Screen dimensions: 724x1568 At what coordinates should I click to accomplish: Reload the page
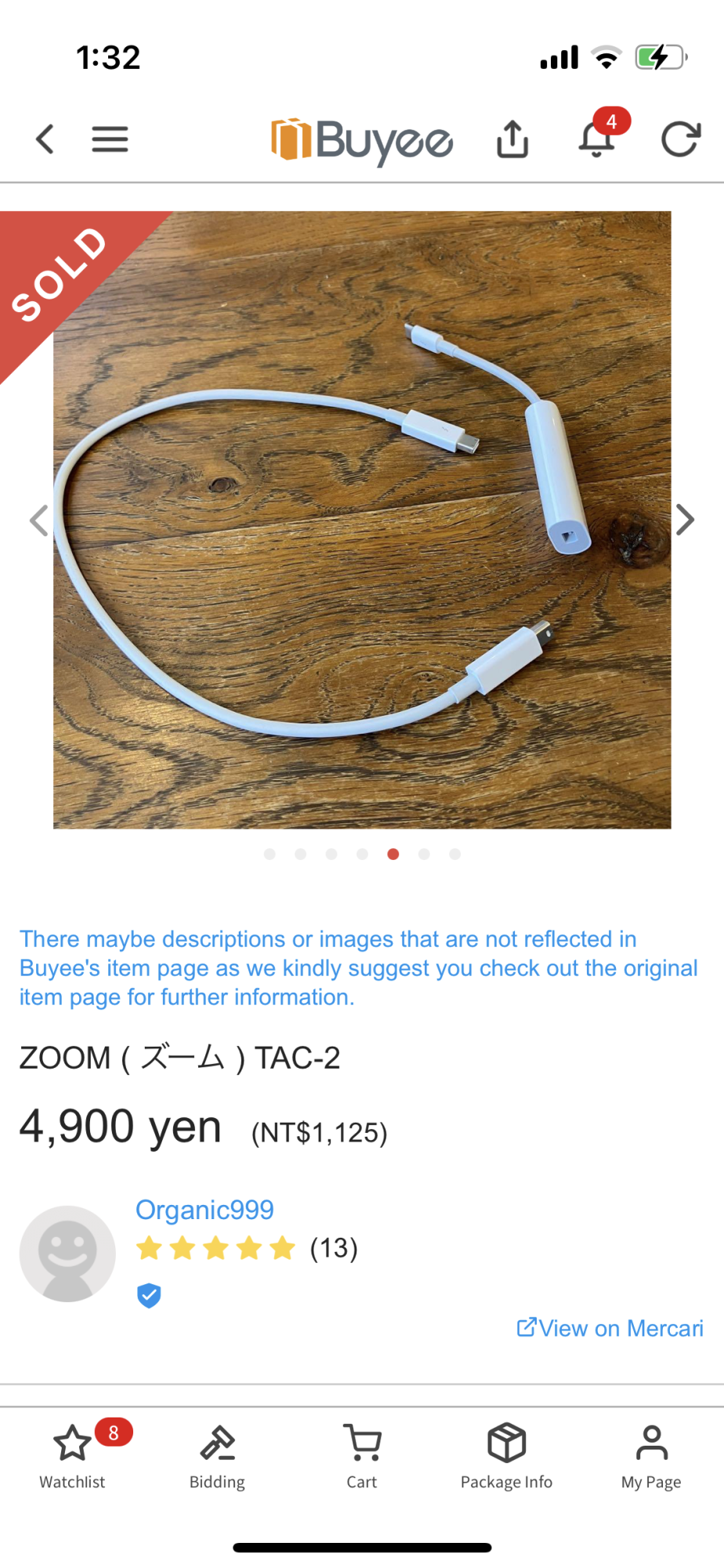[680, 140]
